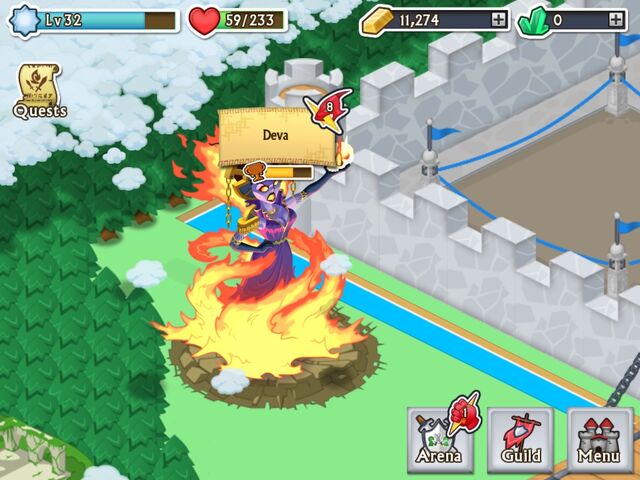Open the Arena
The width and height of the screenshot is (640, 480).
440,440
